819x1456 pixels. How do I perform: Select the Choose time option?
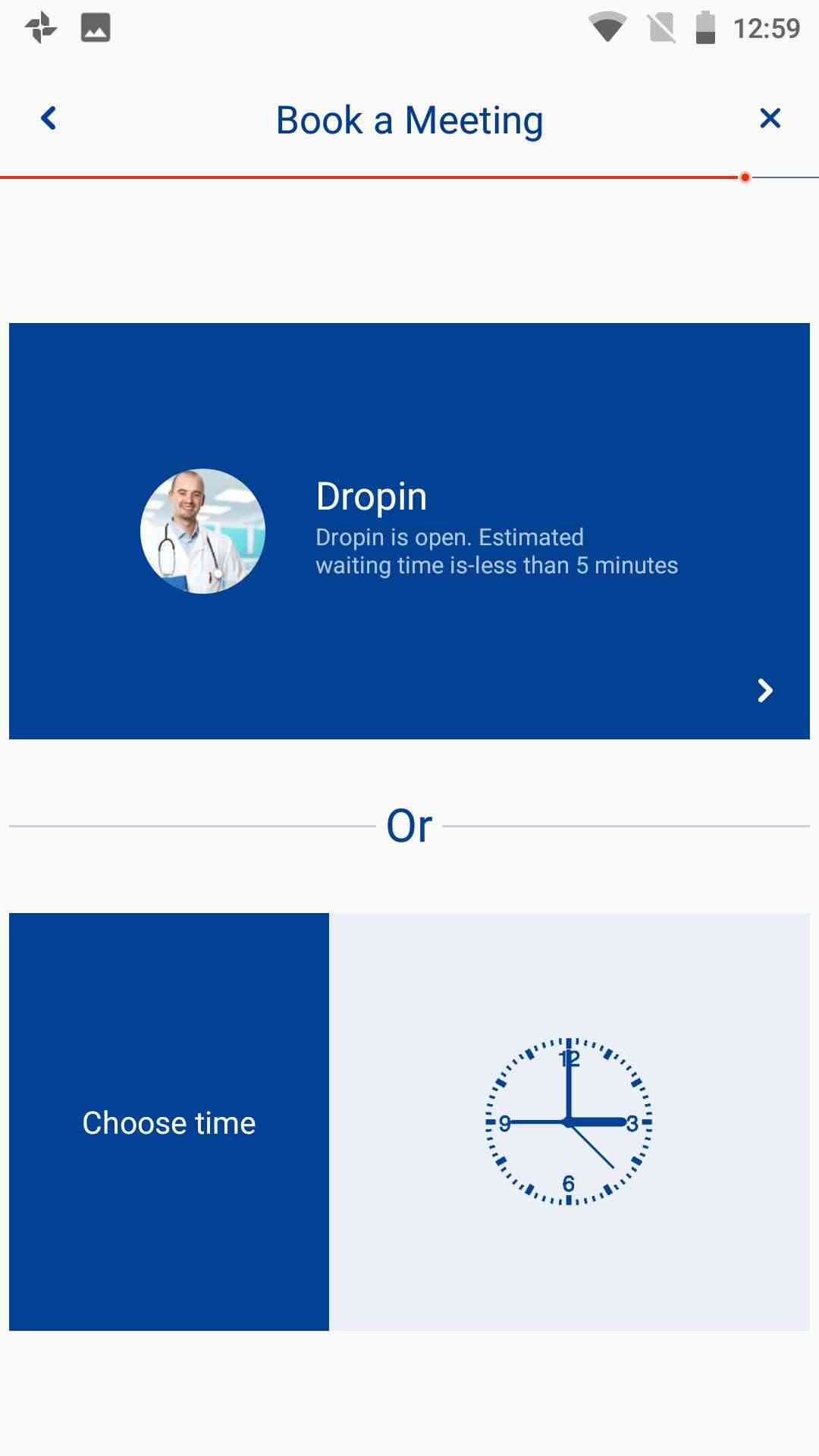169,1122
